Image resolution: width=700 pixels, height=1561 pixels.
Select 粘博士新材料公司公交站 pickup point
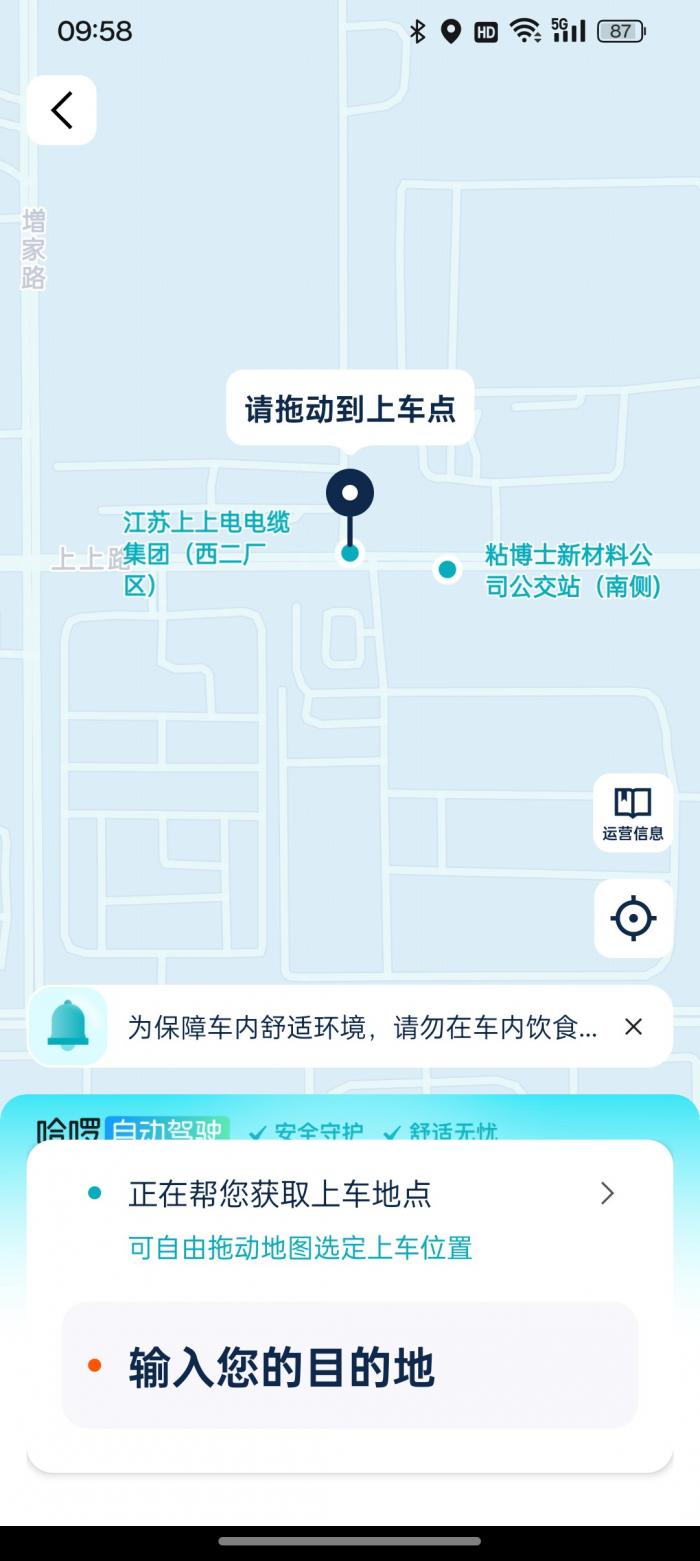coord(447,569)
